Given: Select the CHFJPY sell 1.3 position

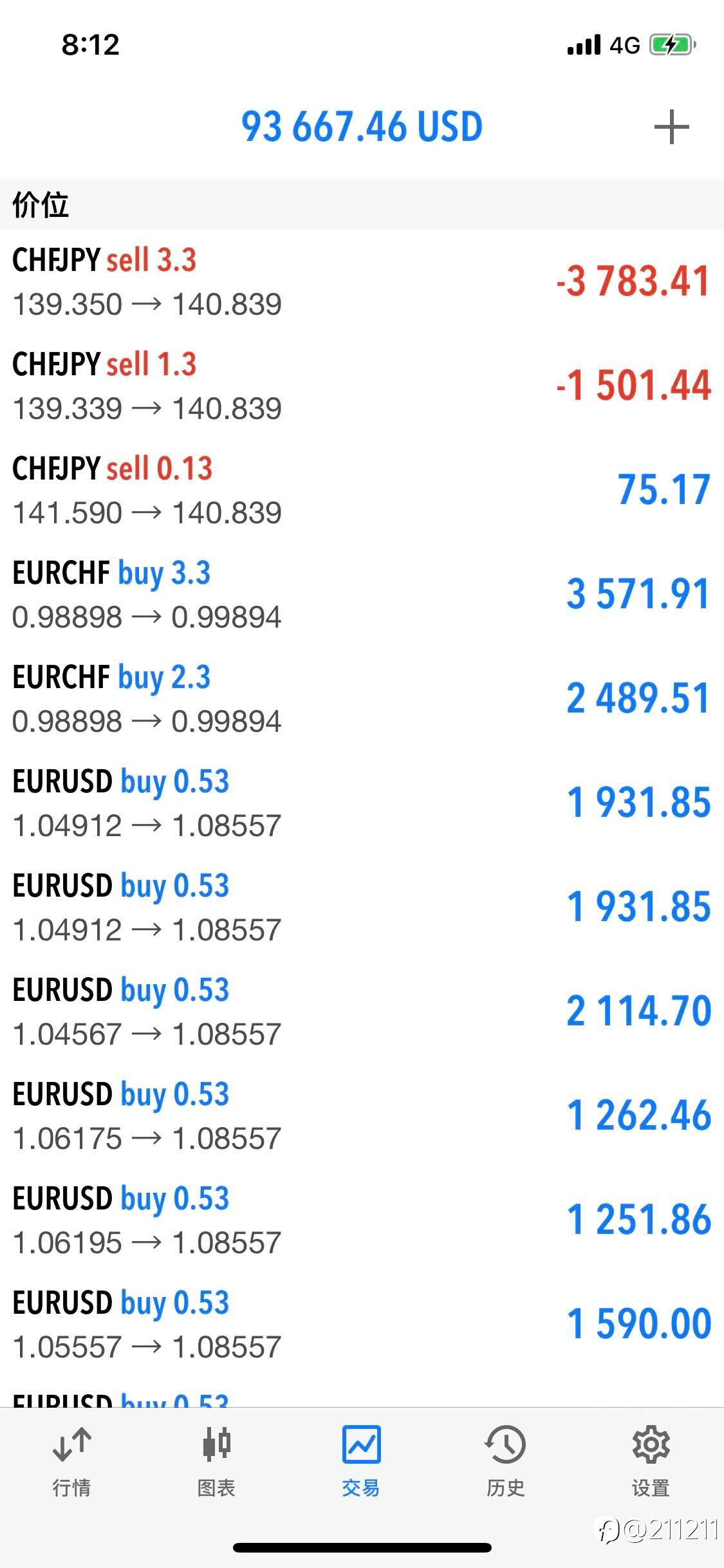Looking at the screenshot, I should [x=362, y=386].
